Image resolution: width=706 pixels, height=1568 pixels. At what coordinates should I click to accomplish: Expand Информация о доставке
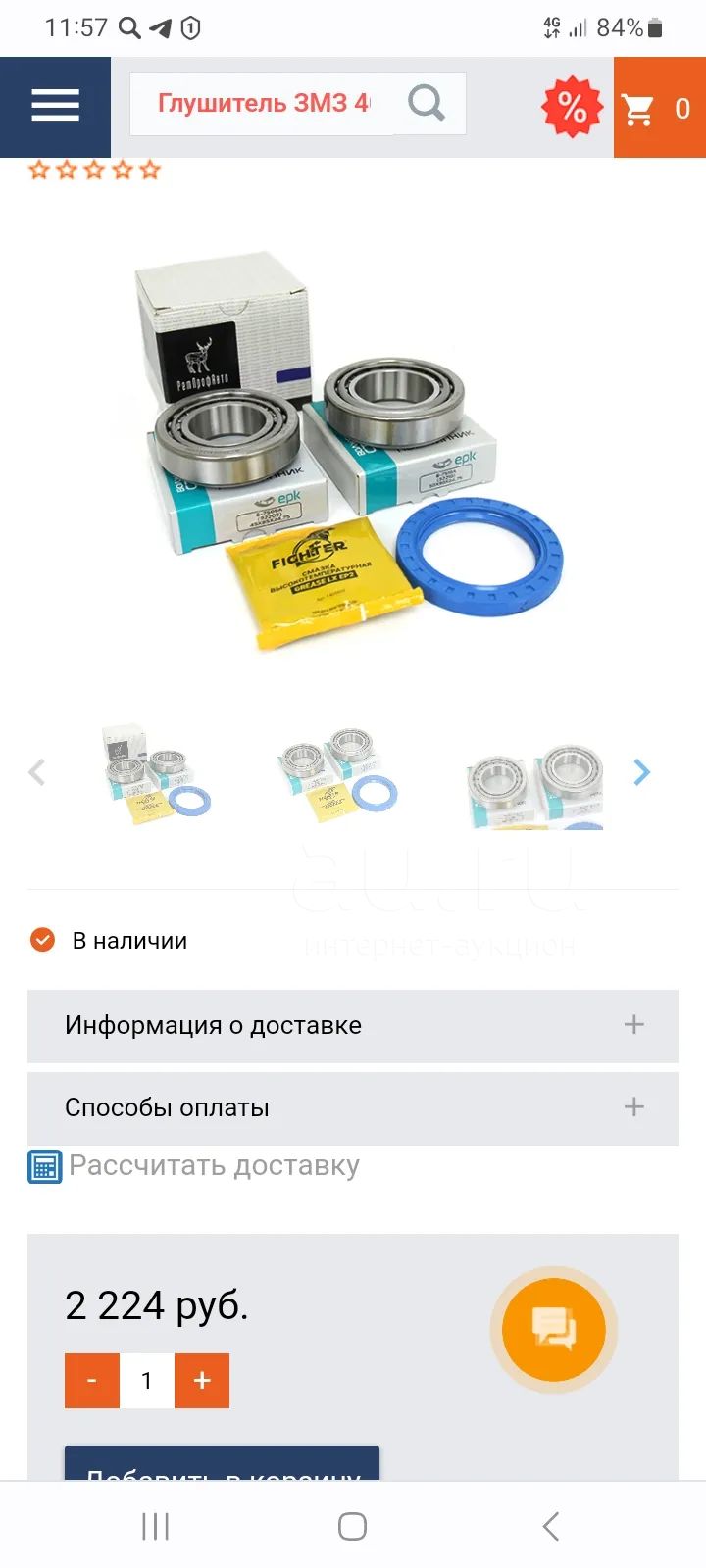(353, 1026)
